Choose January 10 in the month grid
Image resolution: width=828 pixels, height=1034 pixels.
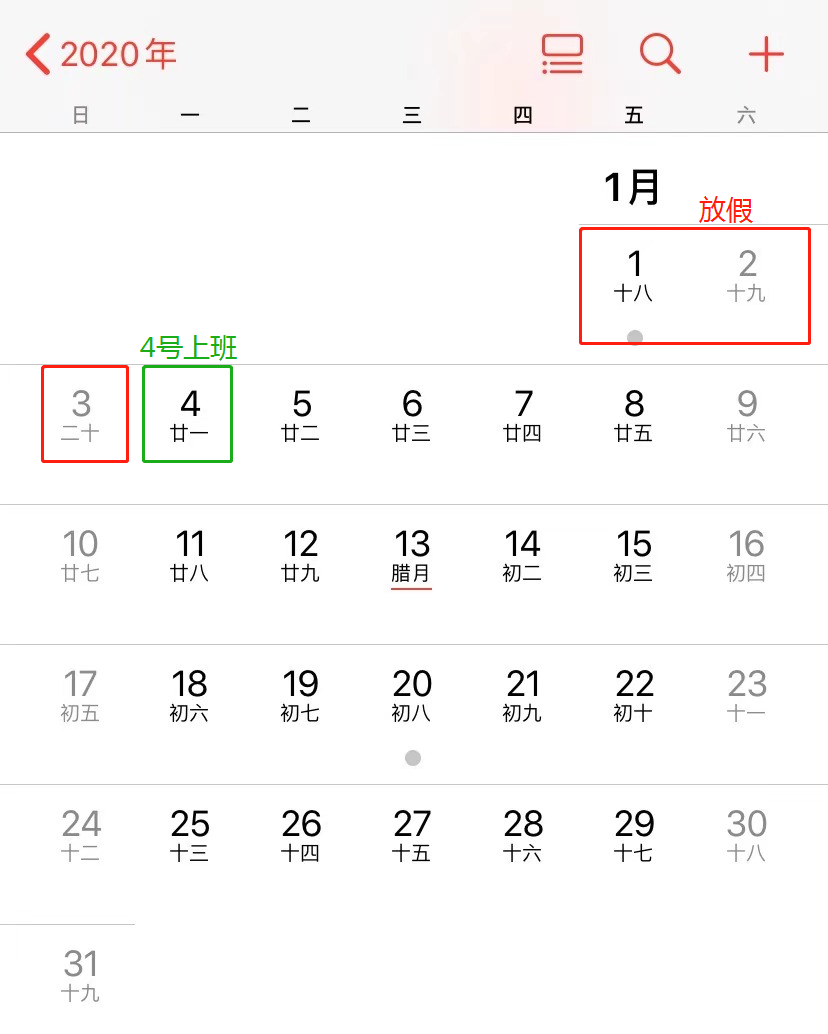(x=80, y=554)
